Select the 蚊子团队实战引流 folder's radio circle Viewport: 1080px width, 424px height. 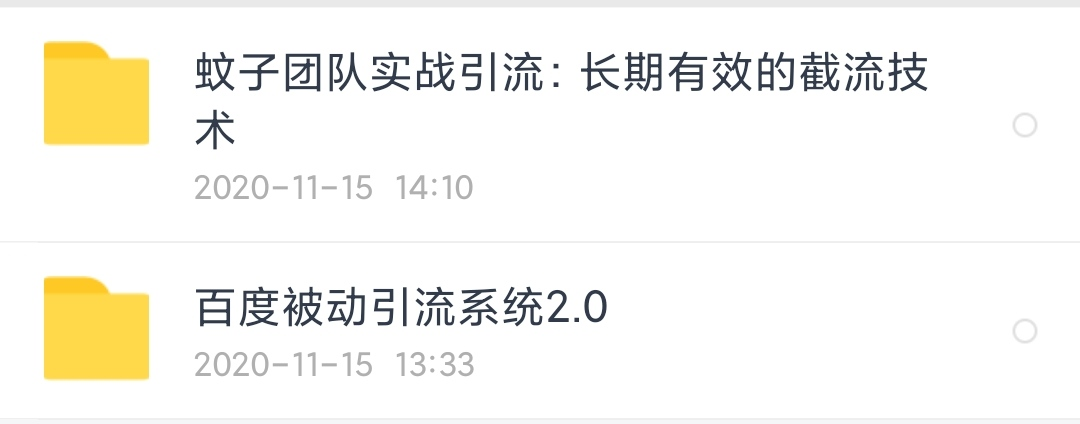point(1024,126)
